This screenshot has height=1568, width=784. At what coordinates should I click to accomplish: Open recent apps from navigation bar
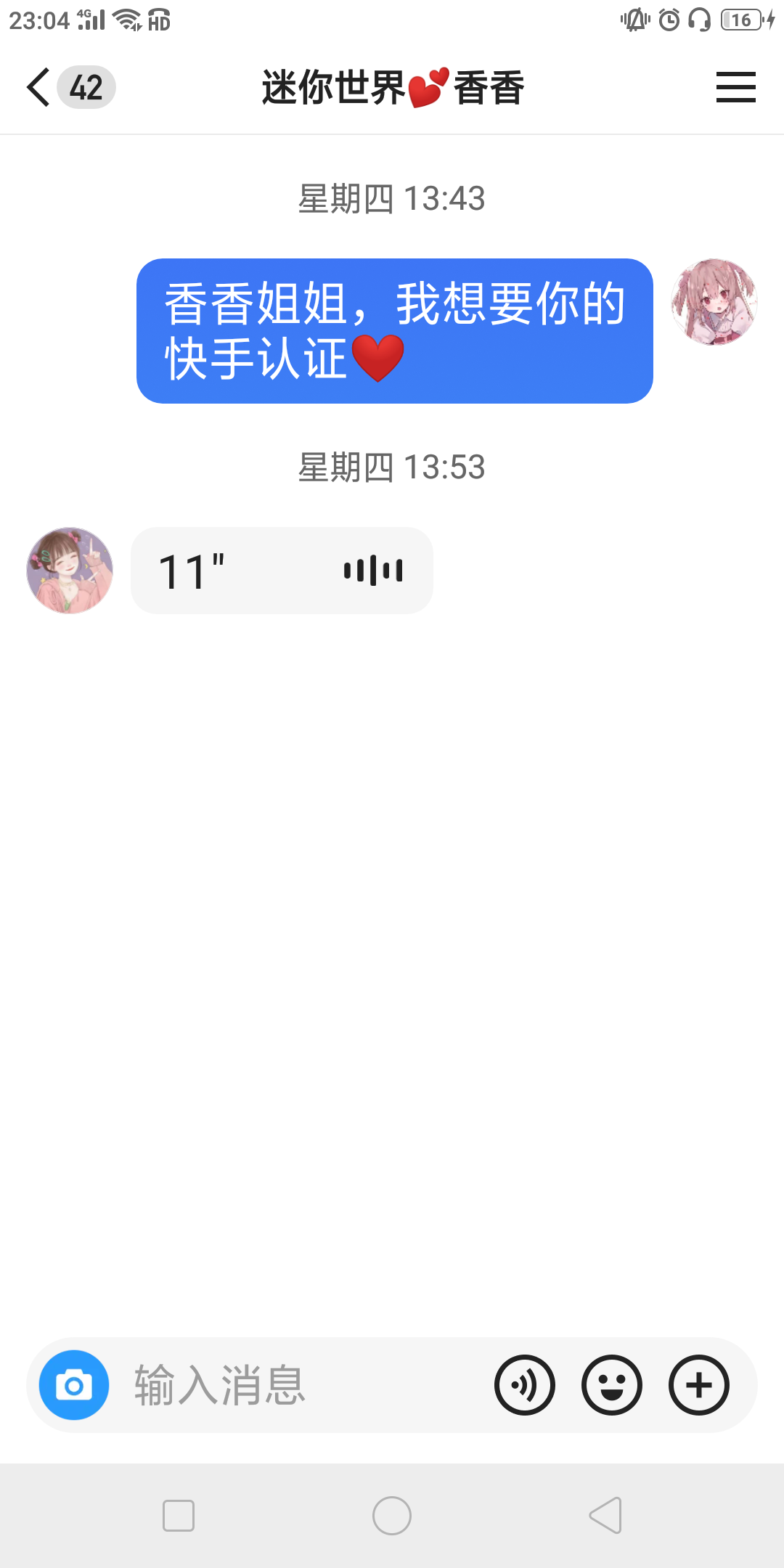179,1516
